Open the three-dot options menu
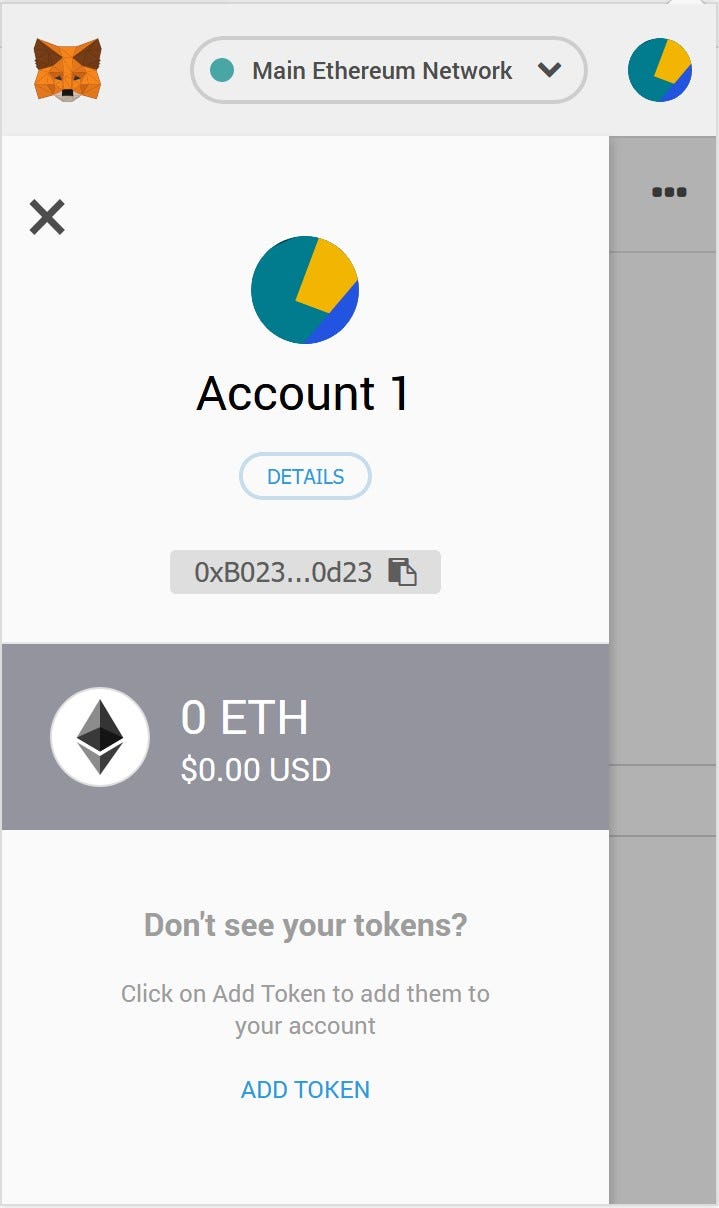Screen dimensions: 719x1208 pos(669,192)
